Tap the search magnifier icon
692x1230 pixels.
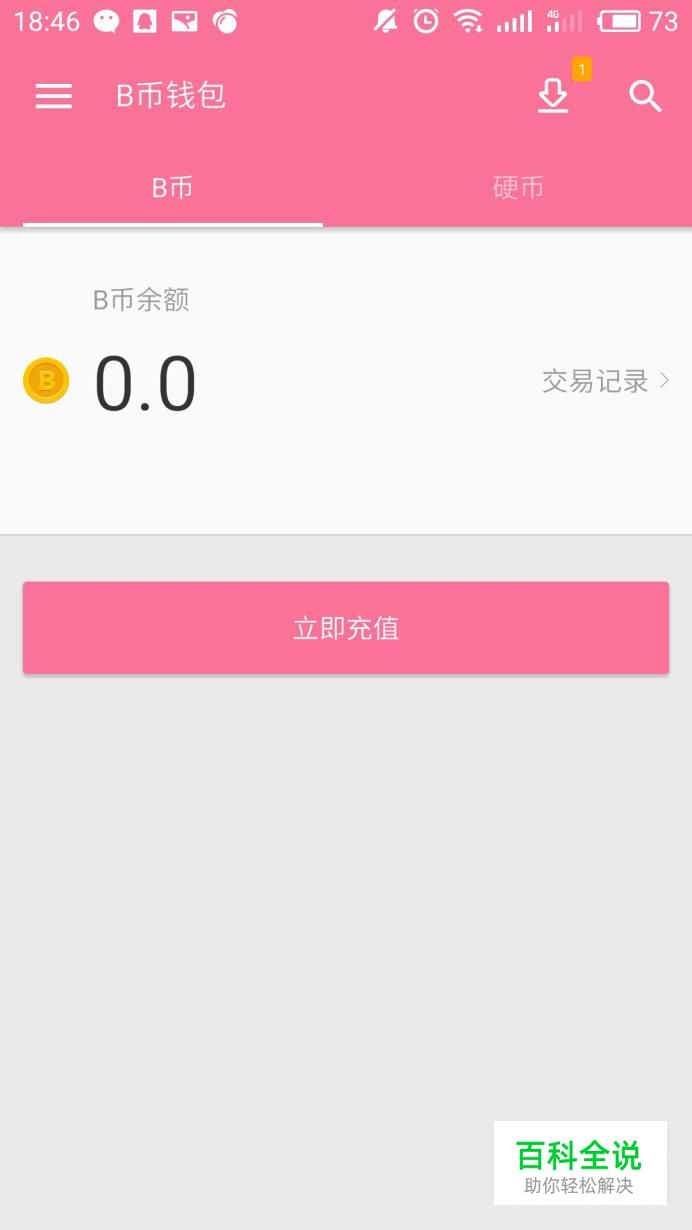pos(645,96)
